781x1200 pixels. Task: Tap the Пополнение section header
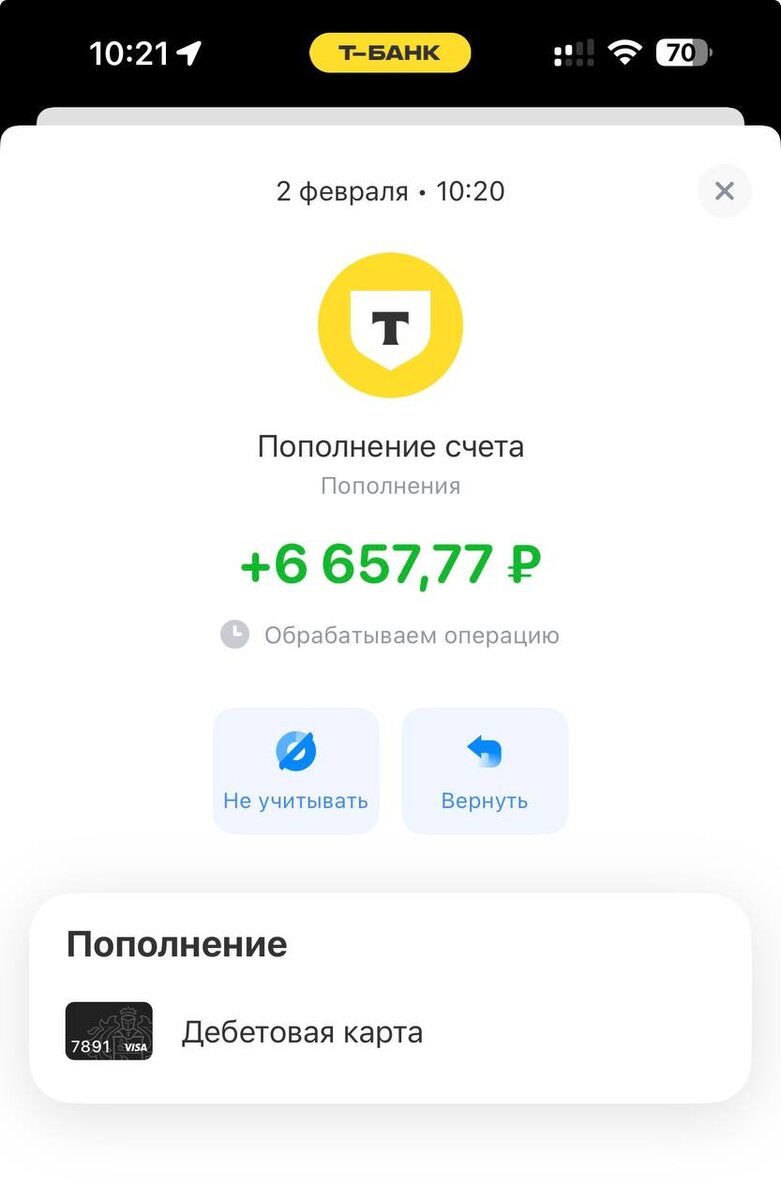point(176,943)
